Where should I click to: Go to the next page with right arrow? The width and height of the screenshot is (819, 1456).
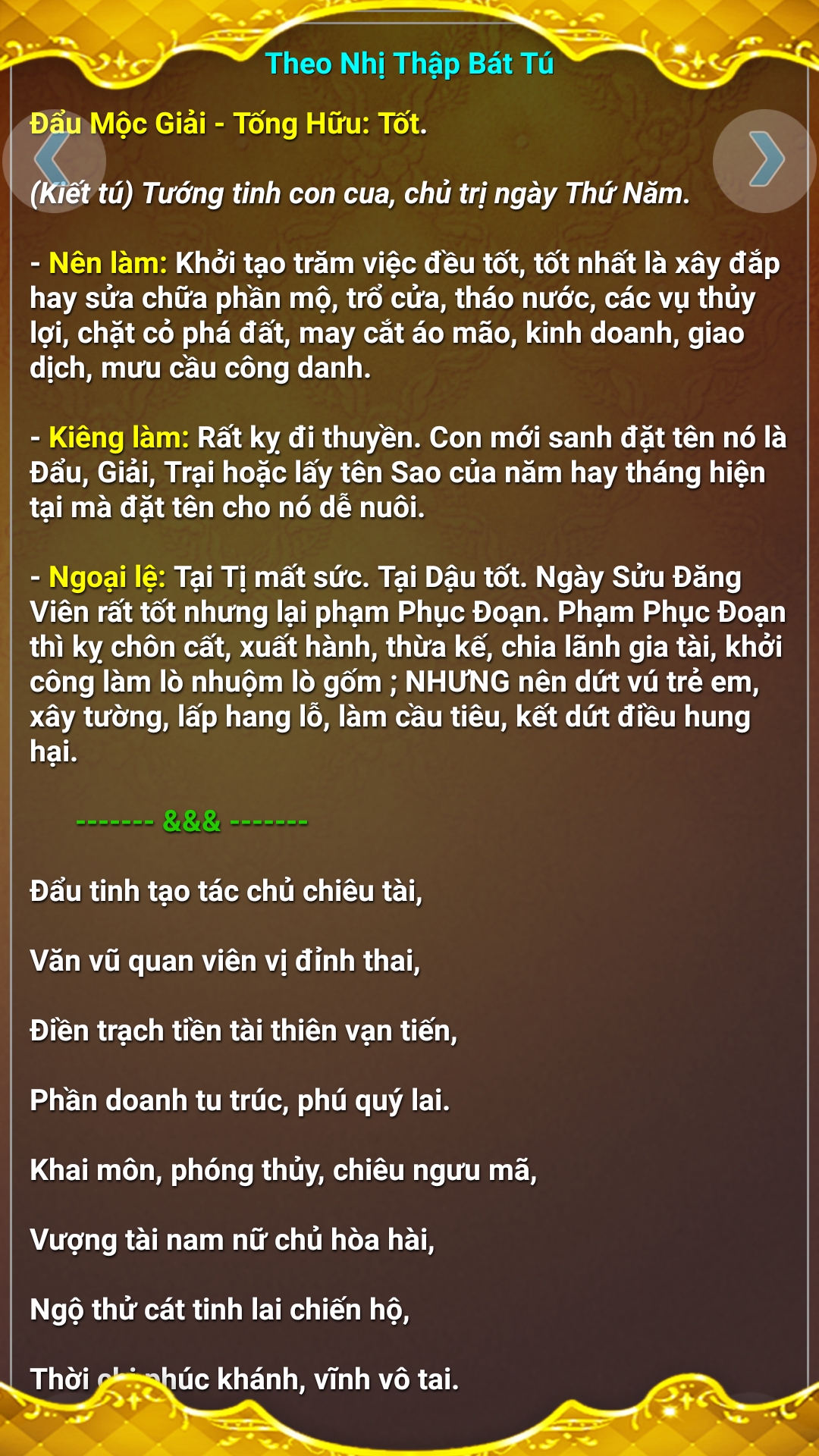coord(764,161)
